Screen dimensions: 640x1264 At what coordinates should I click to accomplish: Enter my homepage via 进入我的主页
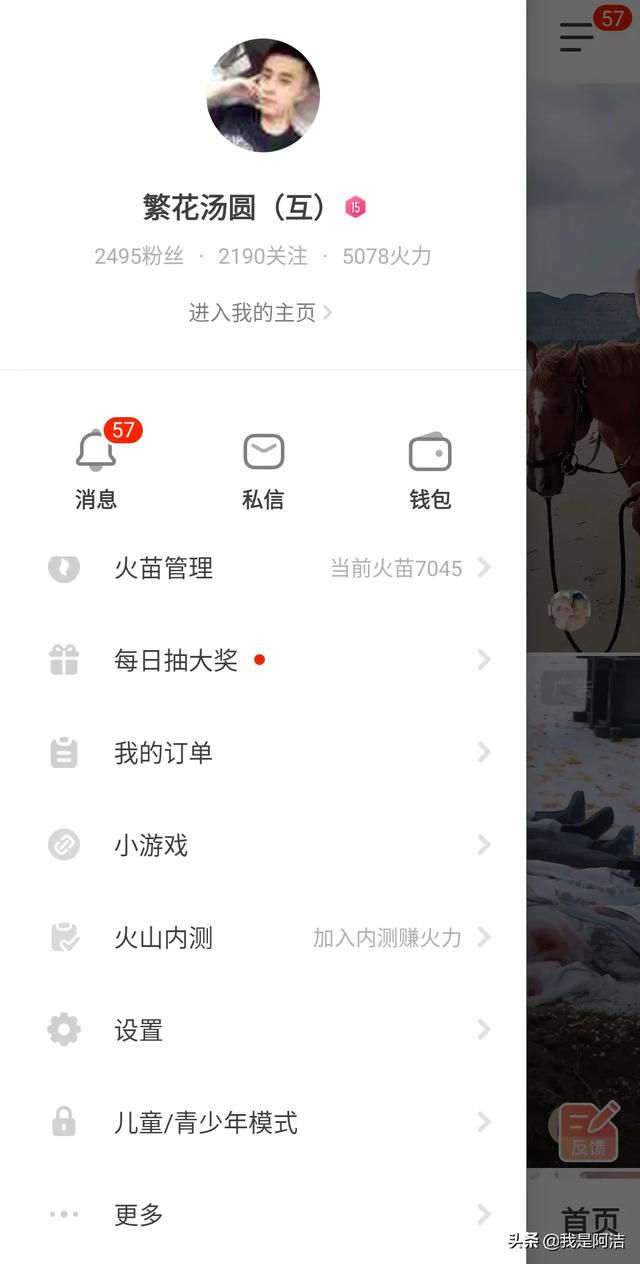260,313
